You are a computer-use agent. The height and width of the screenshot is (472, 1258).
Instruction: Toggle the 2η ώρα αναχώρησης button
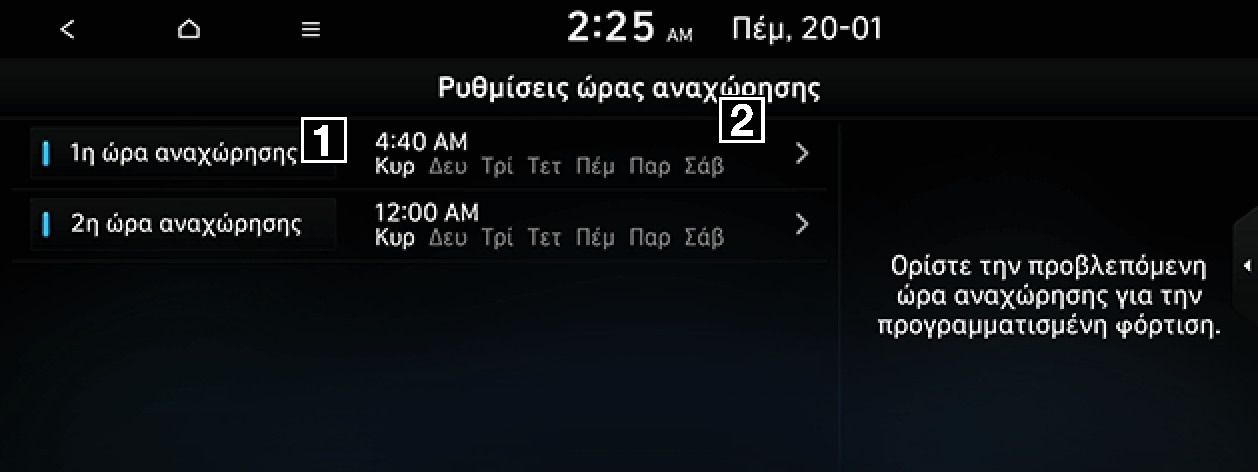coord(183,224)
